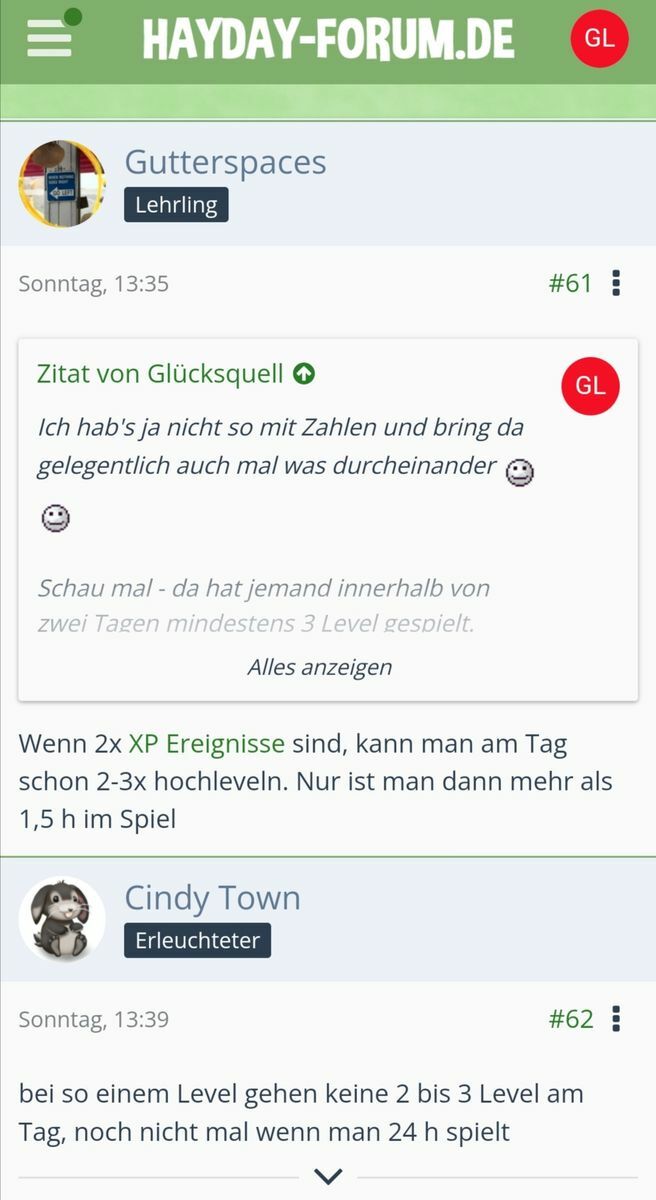Expand quote with Alles anzeigen
Screen dimensions: 656x1200
320,667
